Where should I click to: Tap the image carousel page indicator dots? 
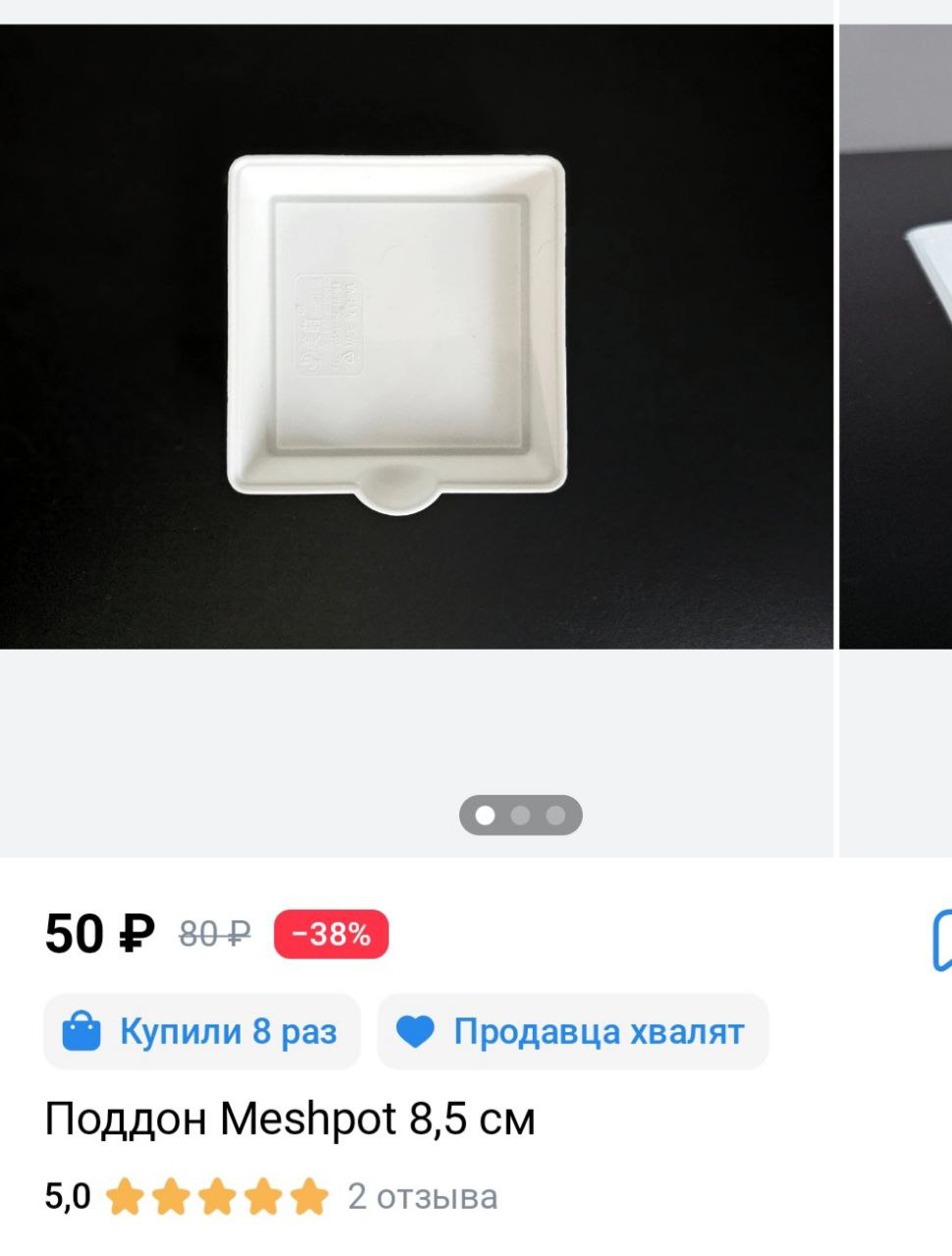520,815
